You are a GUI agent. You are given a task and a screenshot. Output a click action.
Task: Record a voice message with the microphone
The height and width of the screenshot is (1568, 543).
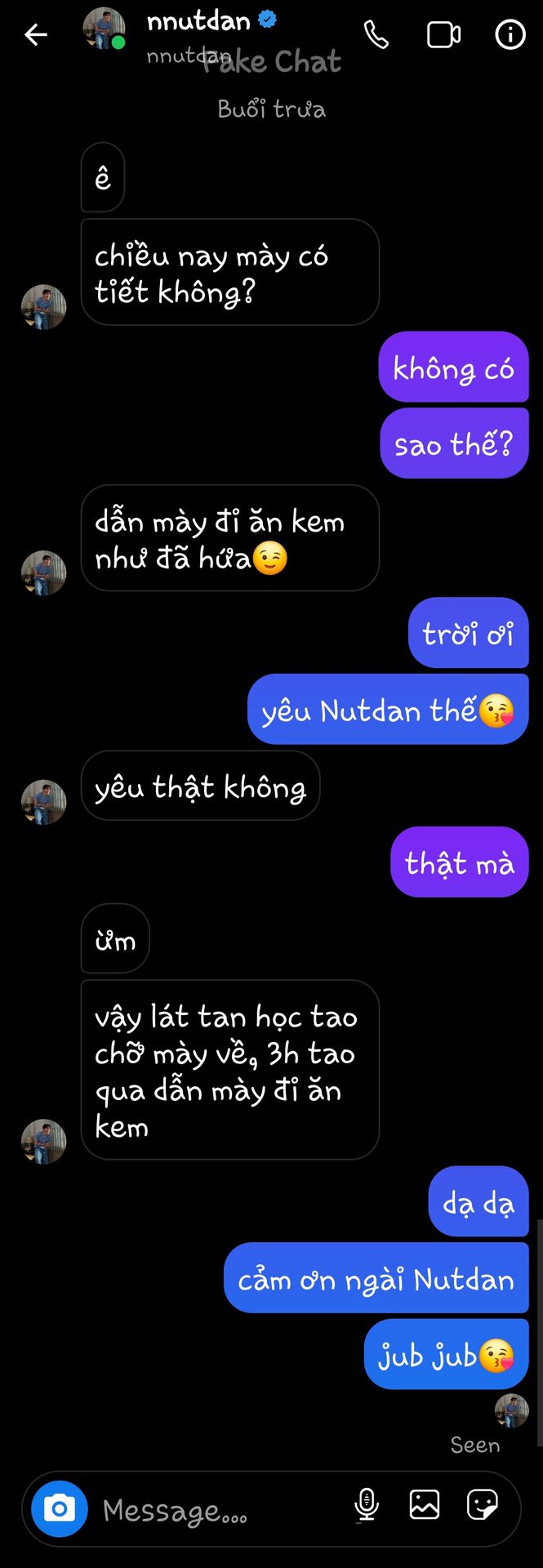367,1504
